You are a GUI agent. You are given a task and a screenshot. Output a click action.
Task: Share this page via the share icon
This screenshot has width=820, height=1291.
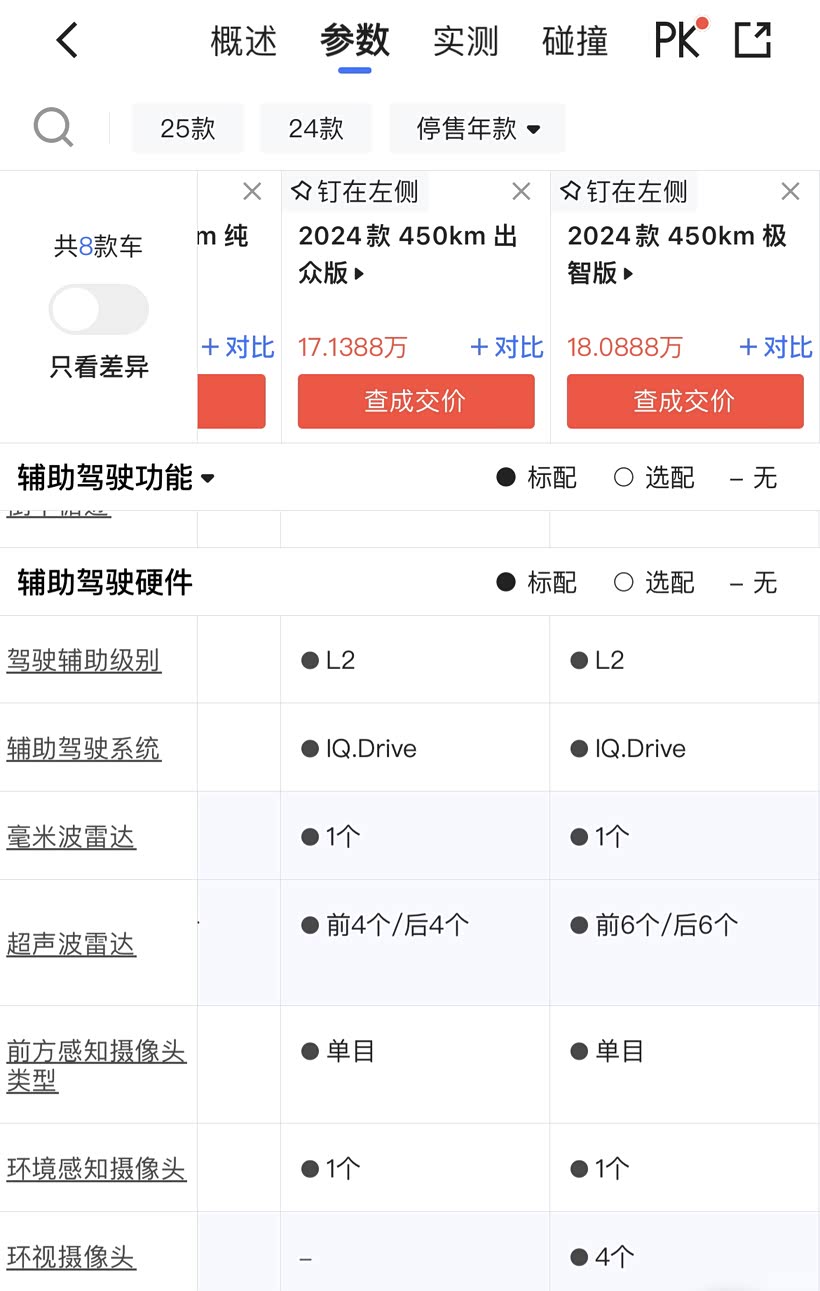(x=753, y=41)
